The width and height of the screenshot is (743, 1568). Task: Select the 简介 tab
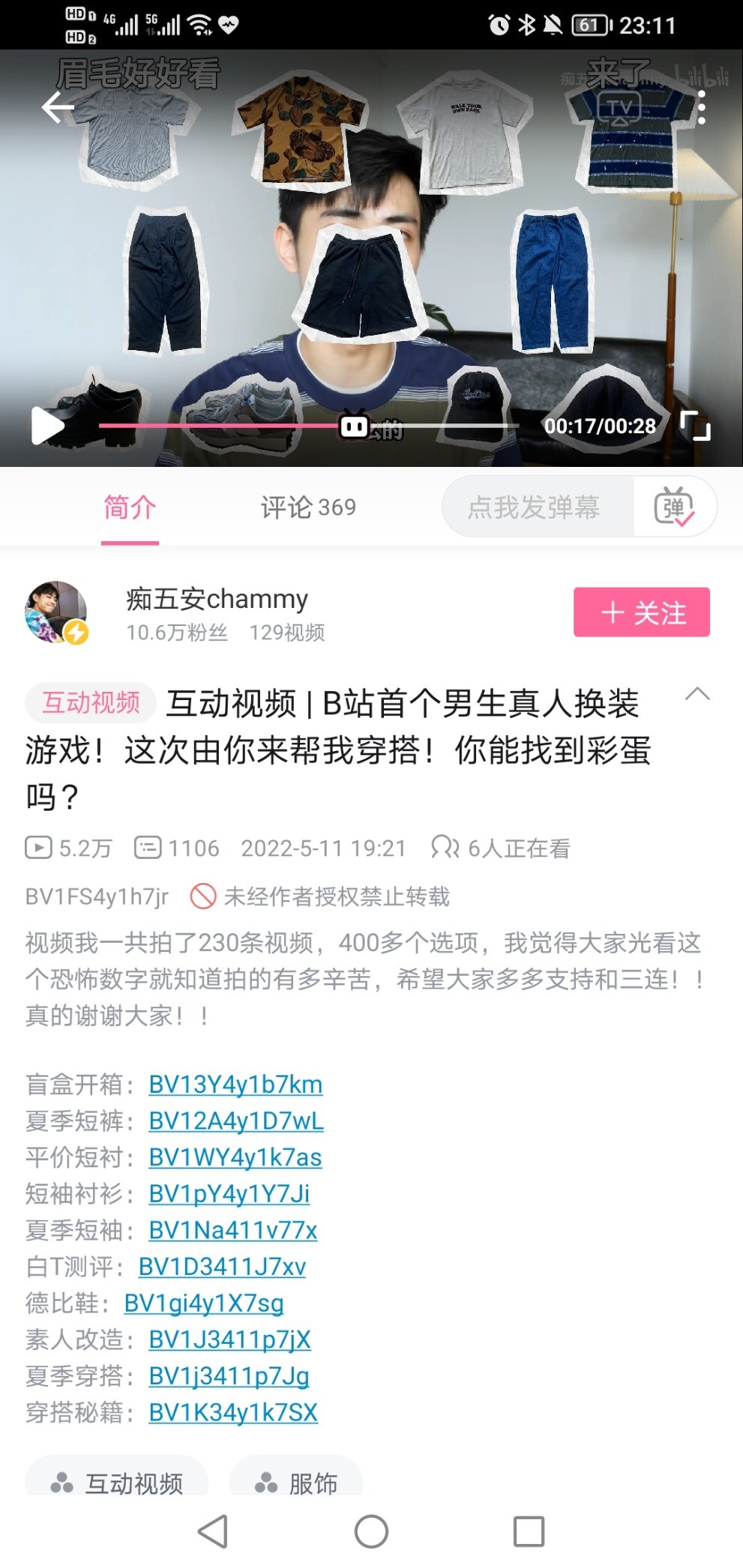click(130, 507)
